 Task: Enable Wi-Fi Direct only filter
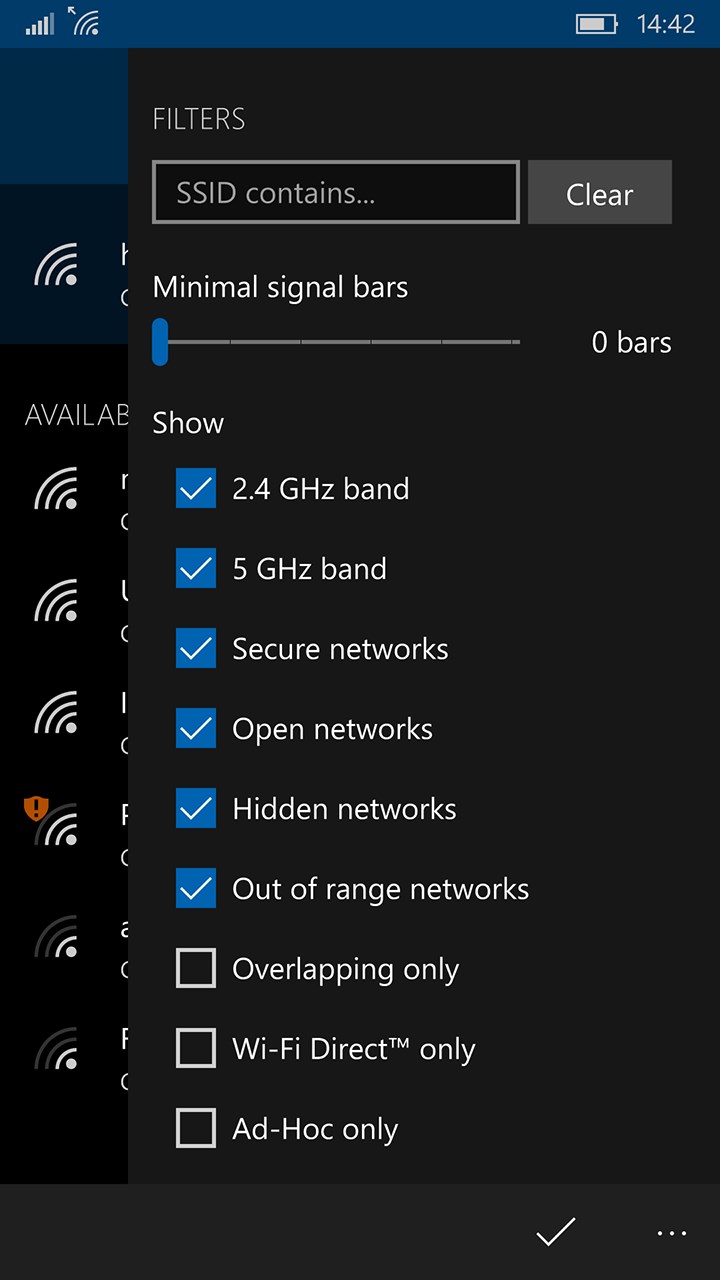pyautogui.click(x=196, y=1049)
